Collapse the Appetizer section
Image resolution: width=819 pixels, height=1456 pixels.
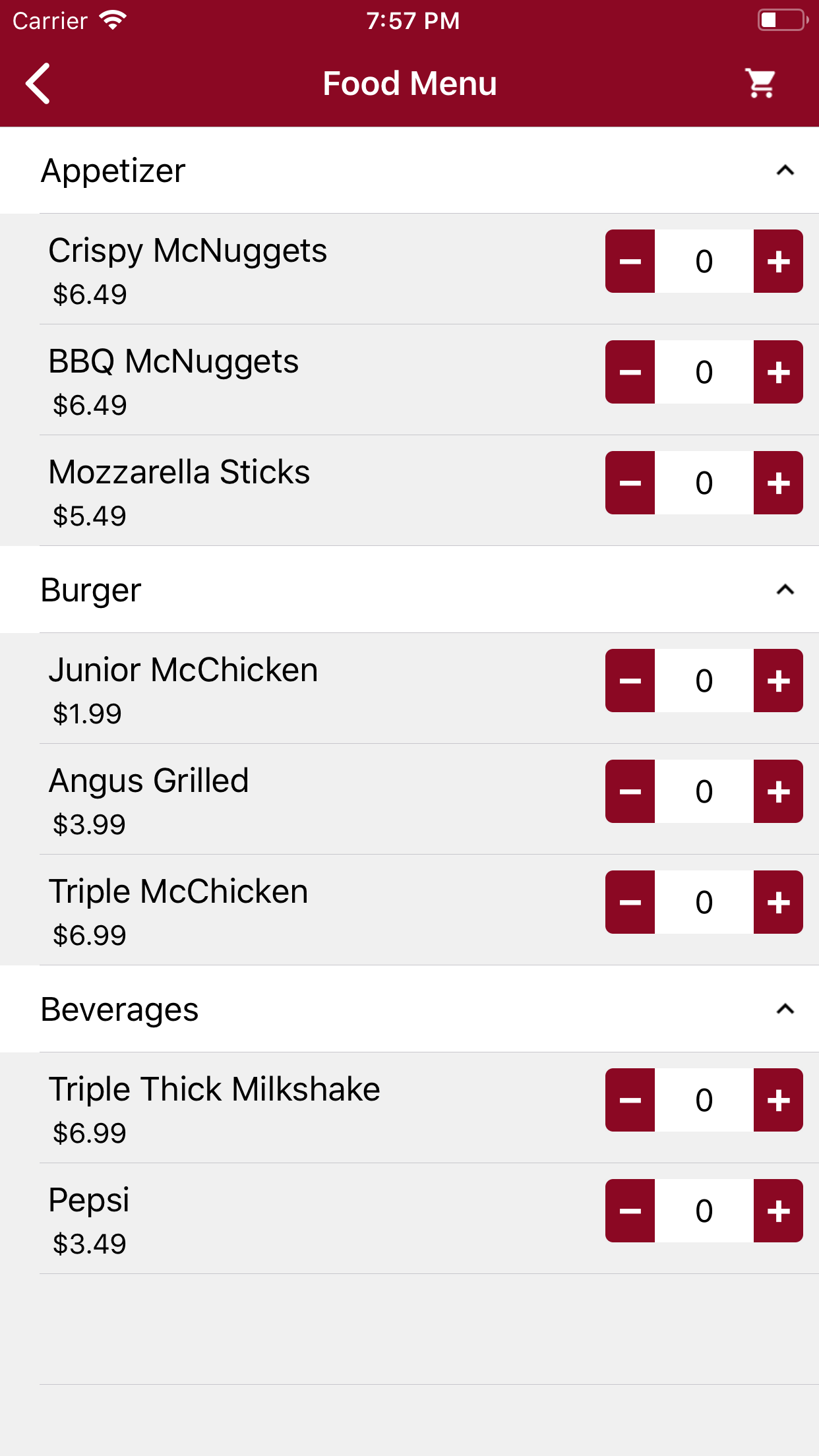[785, 171]
